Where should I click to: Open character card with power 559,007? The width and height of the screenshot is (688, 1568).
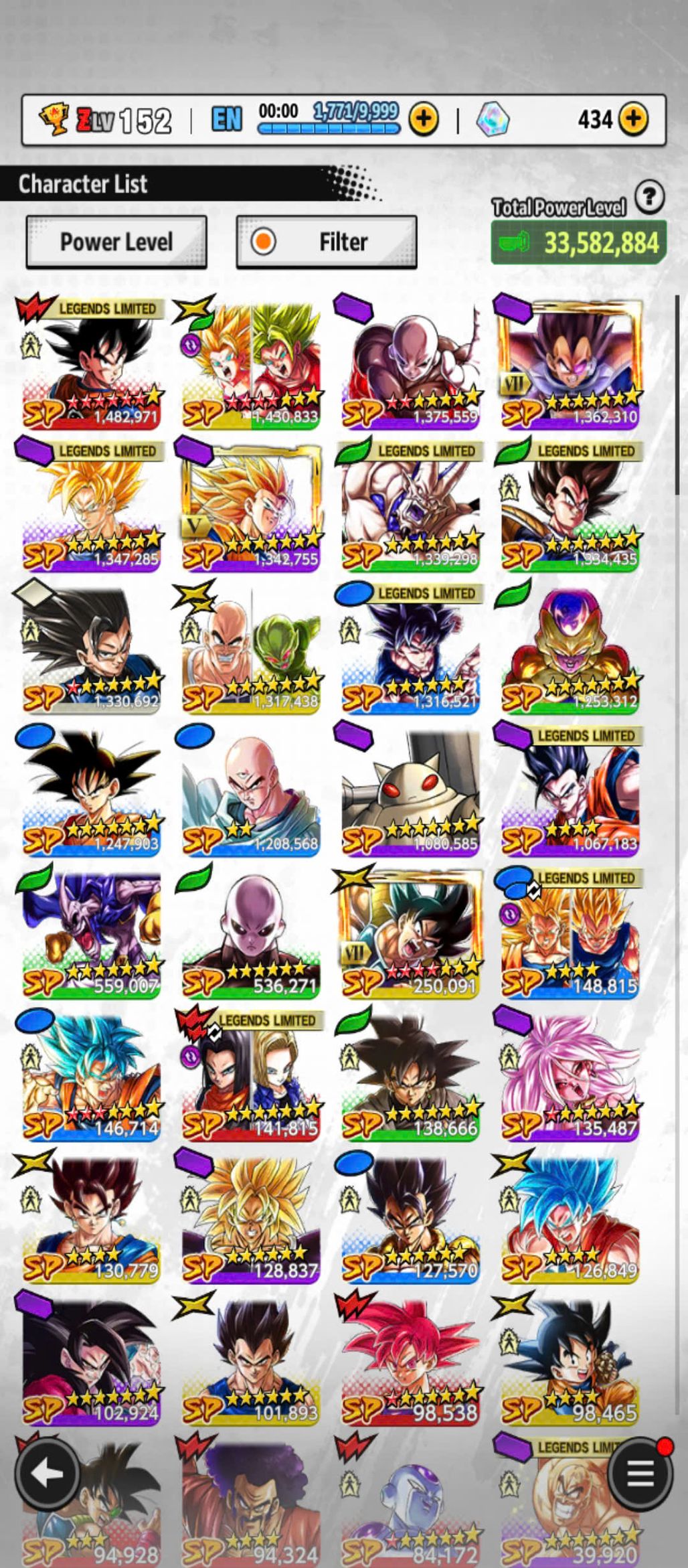click(92, 935)
